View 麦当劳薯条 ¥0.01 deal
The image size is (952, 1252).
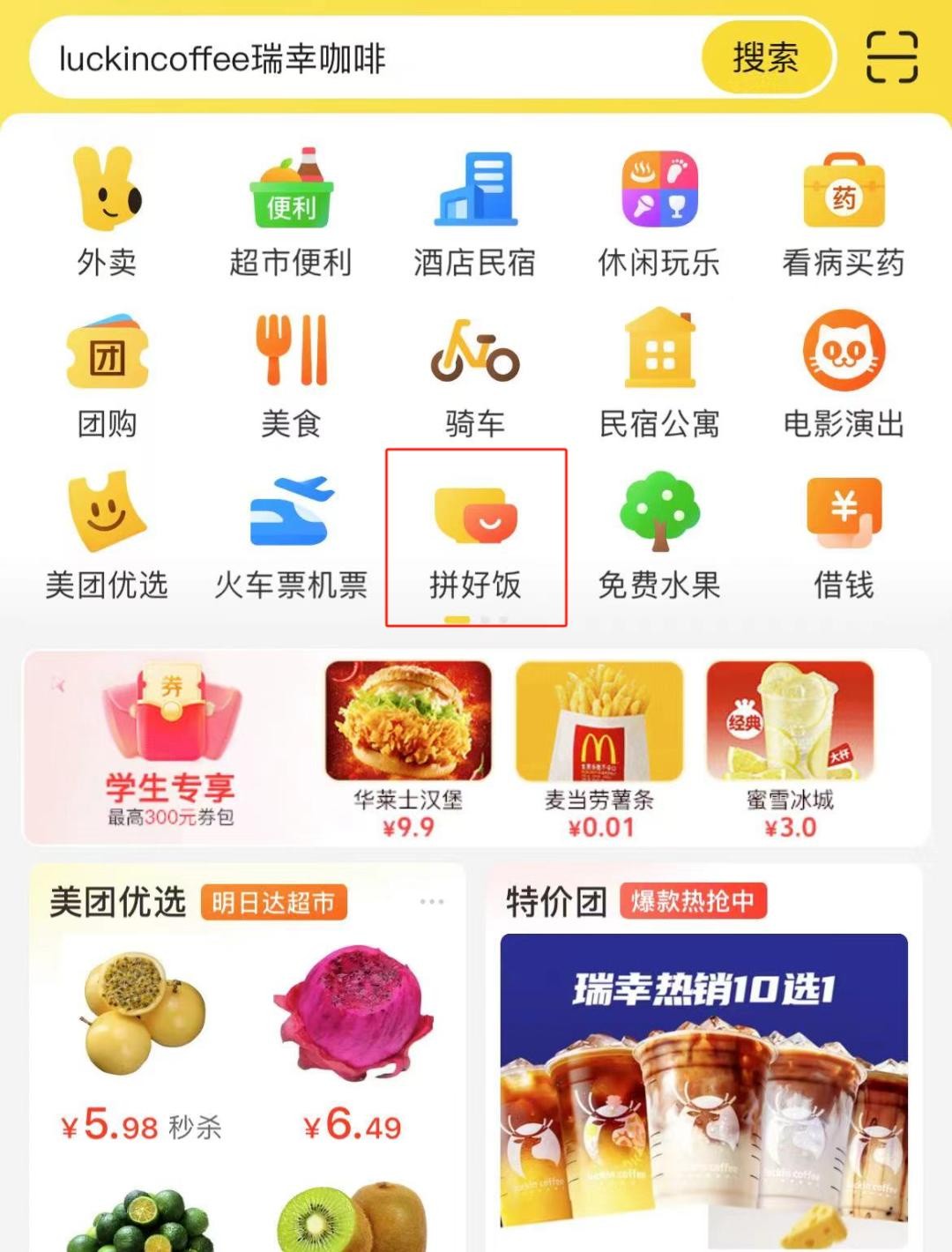[x=599, y=748]
